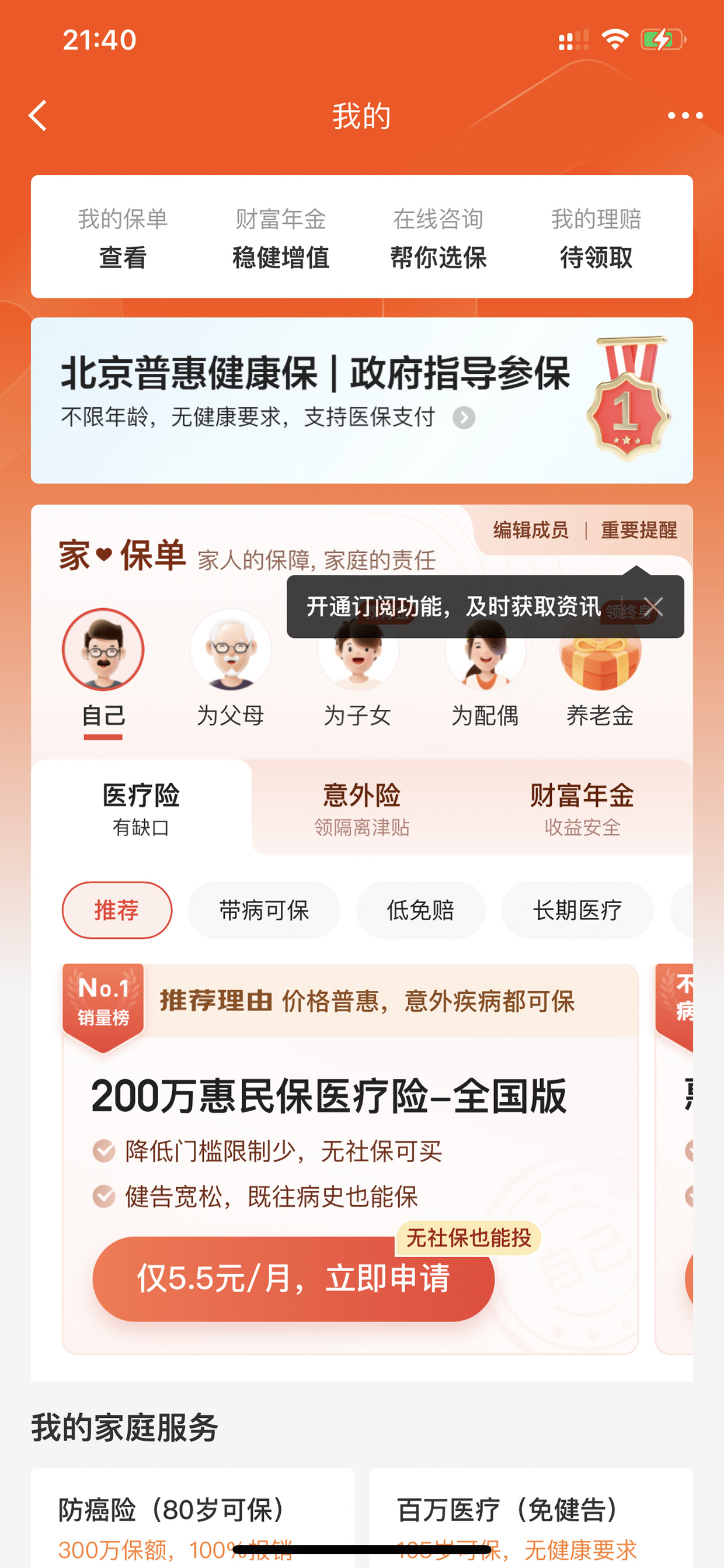Viewport: 724px width, 1568px height.
Task: Filter by 低免赔 chip
Action: click(x=420, y=910)
